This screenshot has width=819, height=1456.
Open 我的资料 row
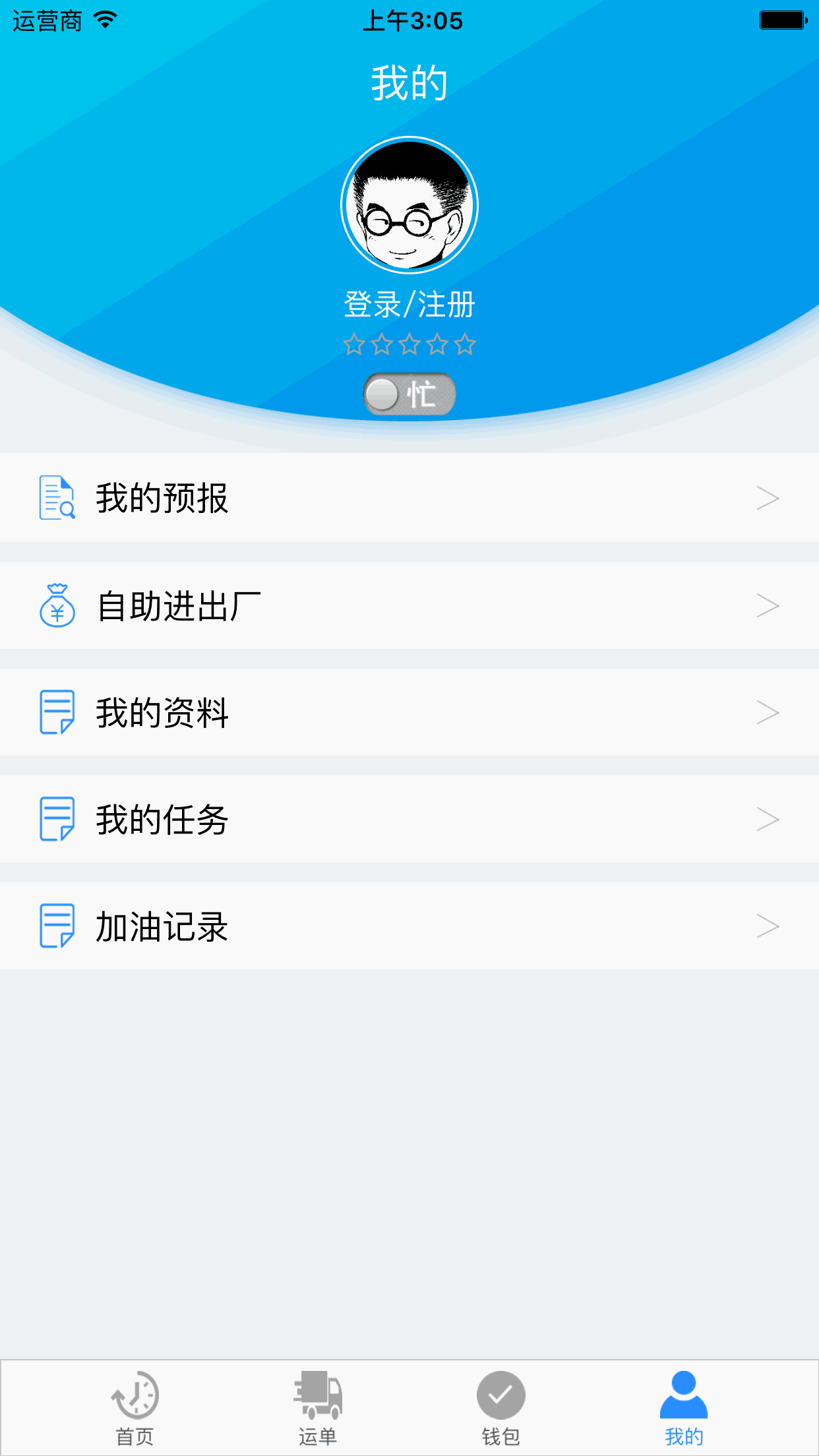(x=409, y=713)
